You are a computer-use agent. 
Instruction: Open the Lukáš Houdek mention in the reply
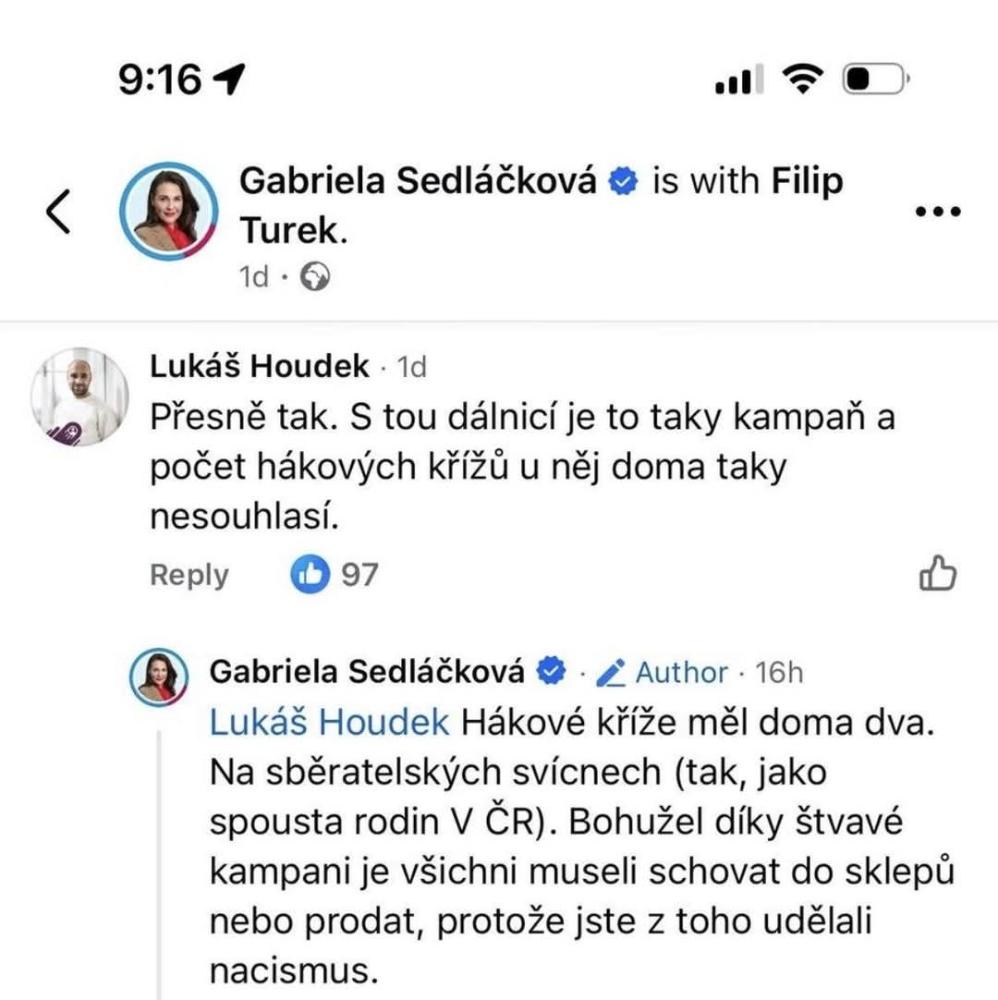click(330, 723)
